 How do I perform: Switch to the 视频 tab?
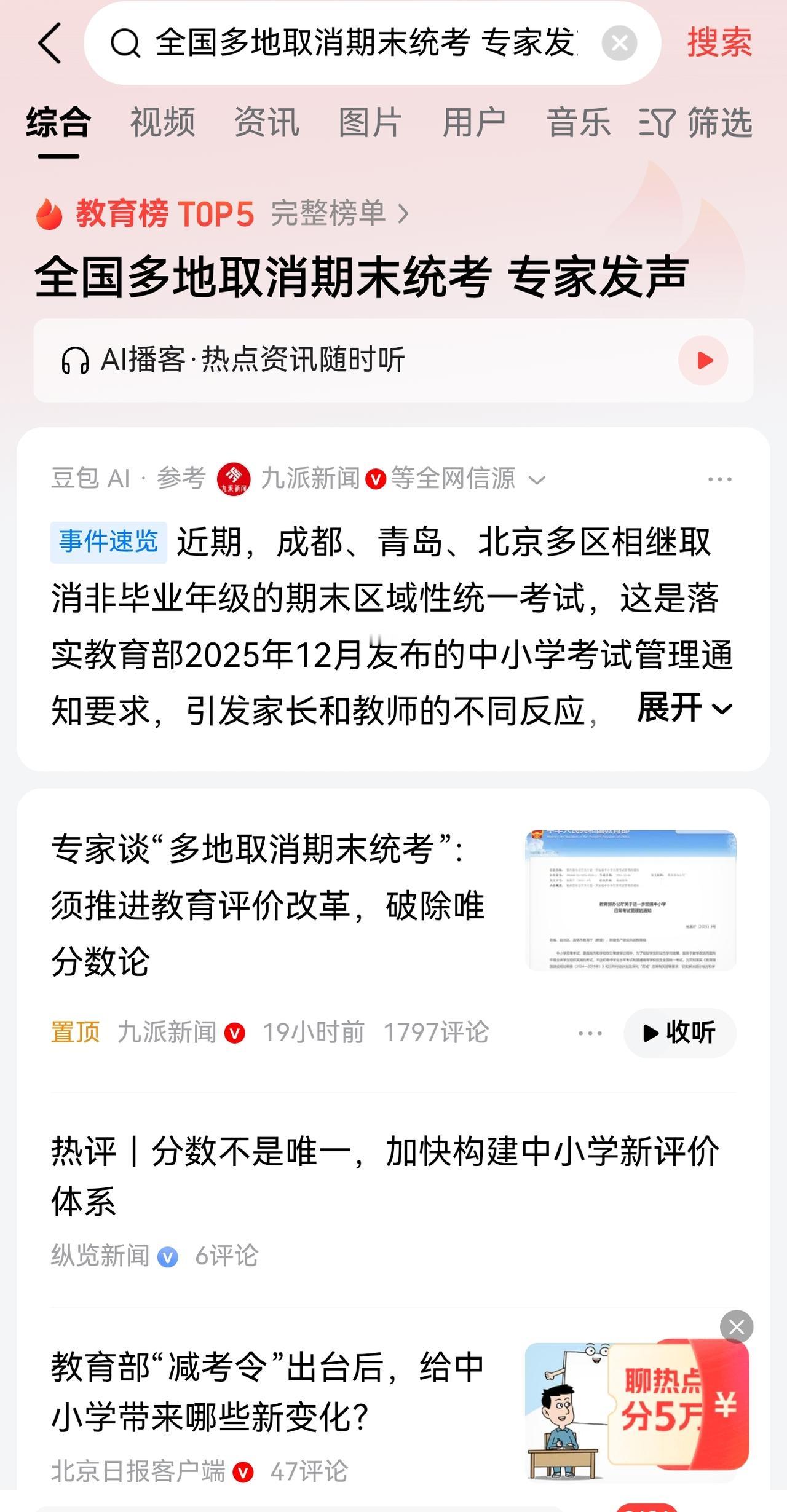[x=162, y=122]
